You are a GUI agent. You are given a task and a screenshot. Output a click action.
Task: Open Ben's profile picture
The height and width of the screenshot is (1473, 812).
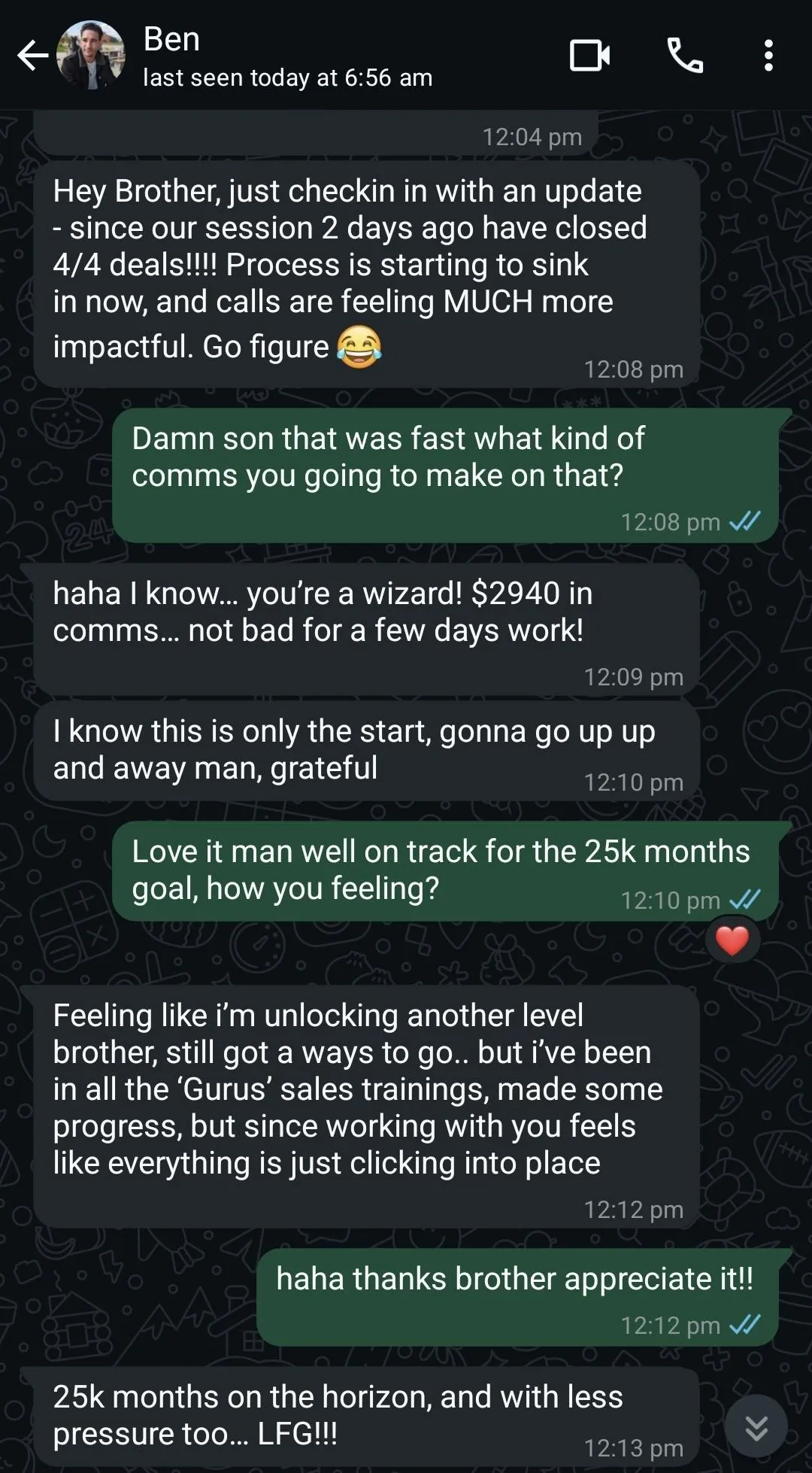(x=90, y=56)
